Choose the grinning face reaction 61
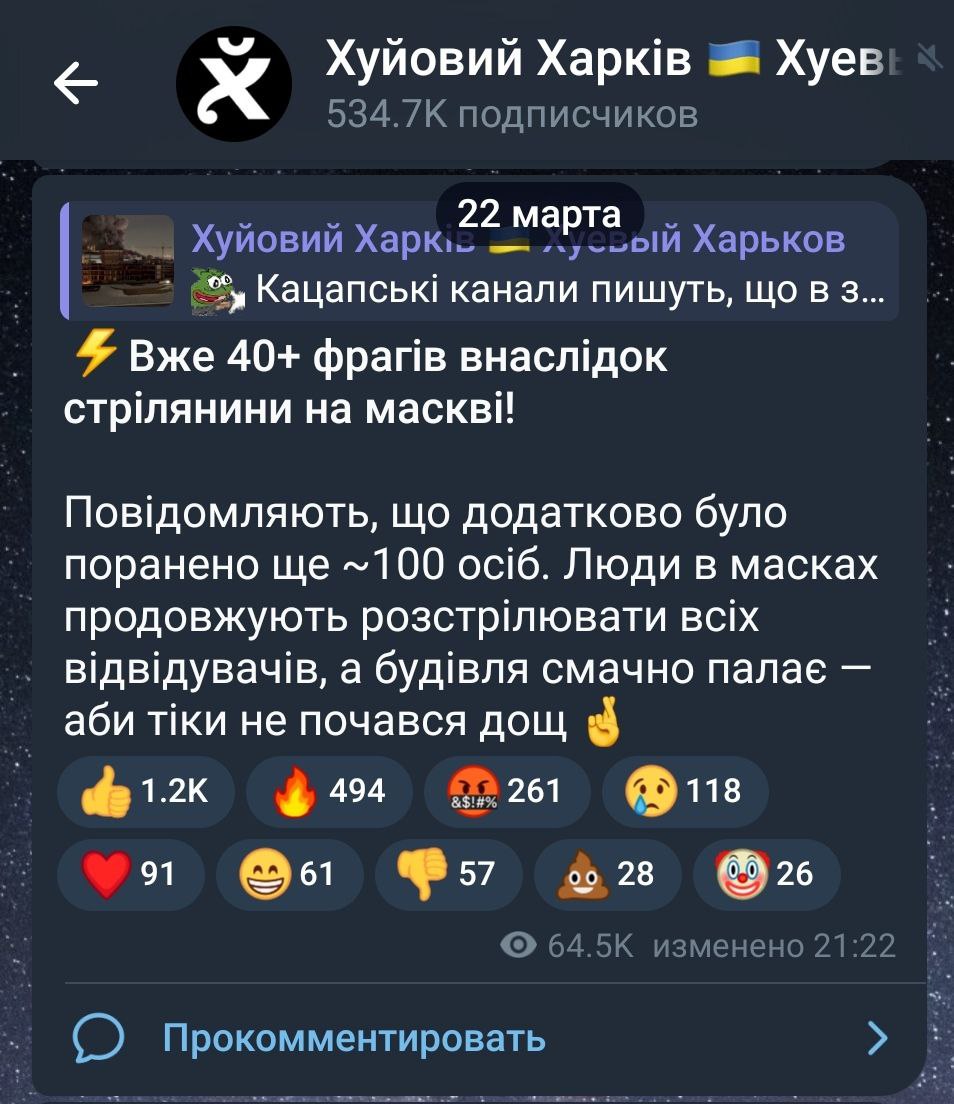Image resolution: width=954 pixels, height=1104 pixels. click(289, 874)
